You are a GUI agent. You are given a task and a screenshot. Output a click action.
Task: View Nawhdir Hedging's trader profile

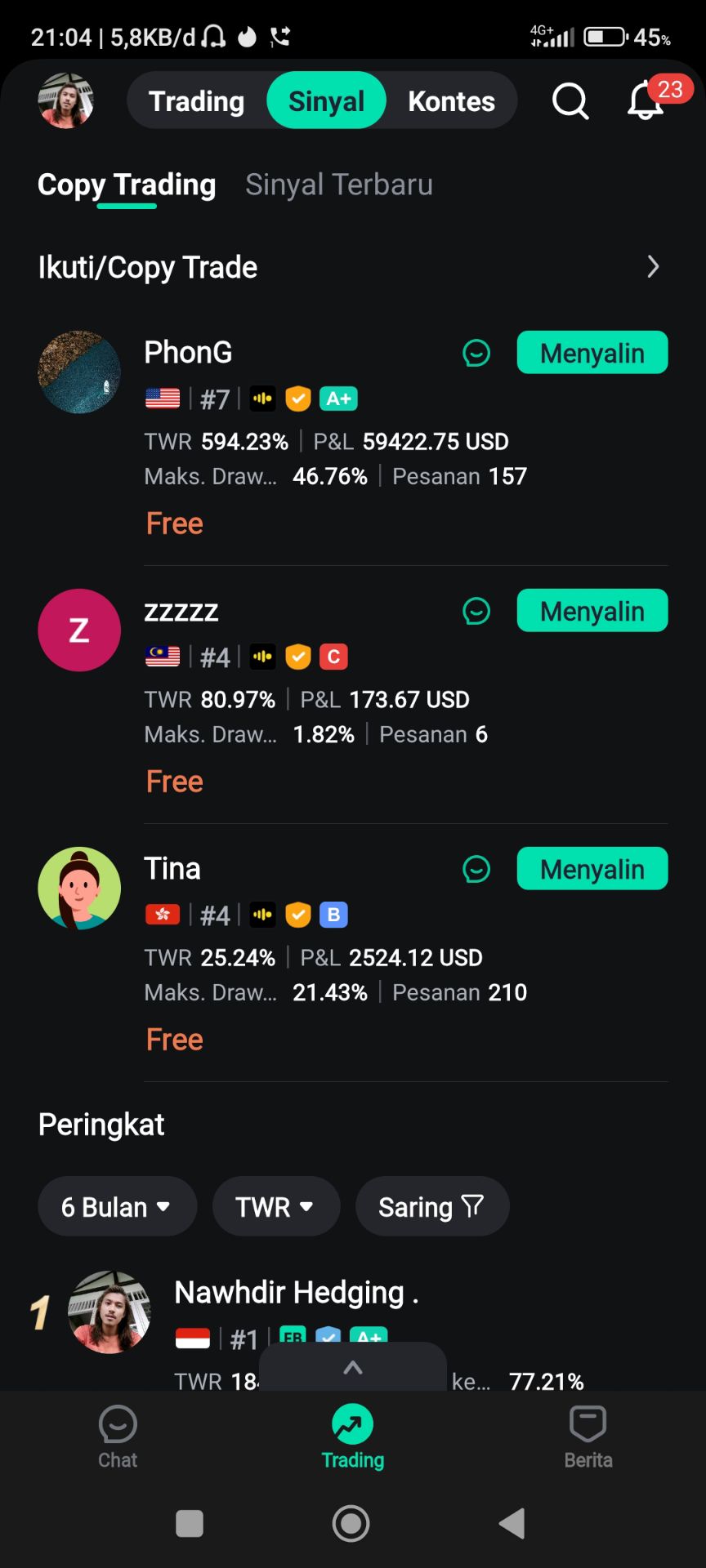click(296, 1293)
